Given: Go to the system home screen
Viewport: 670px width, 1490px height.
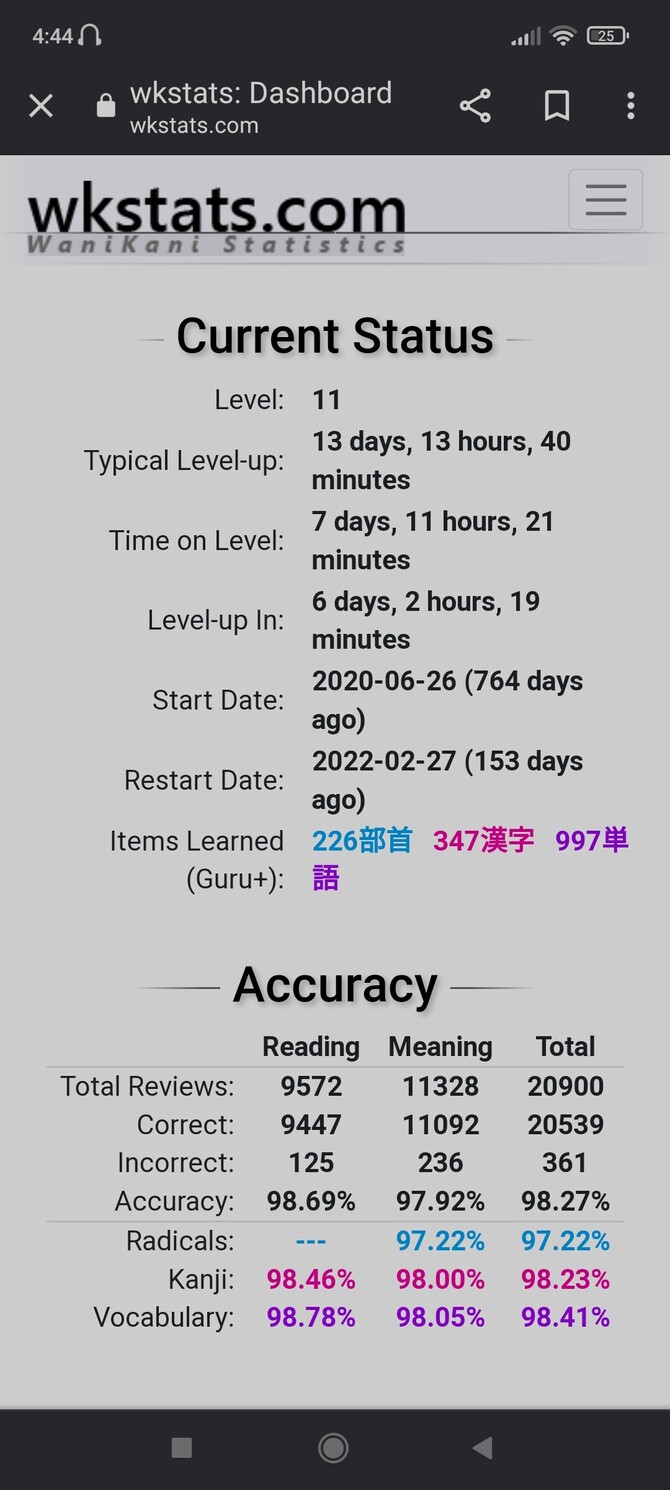Looking at the screenshot, I should click(333, 1447).
